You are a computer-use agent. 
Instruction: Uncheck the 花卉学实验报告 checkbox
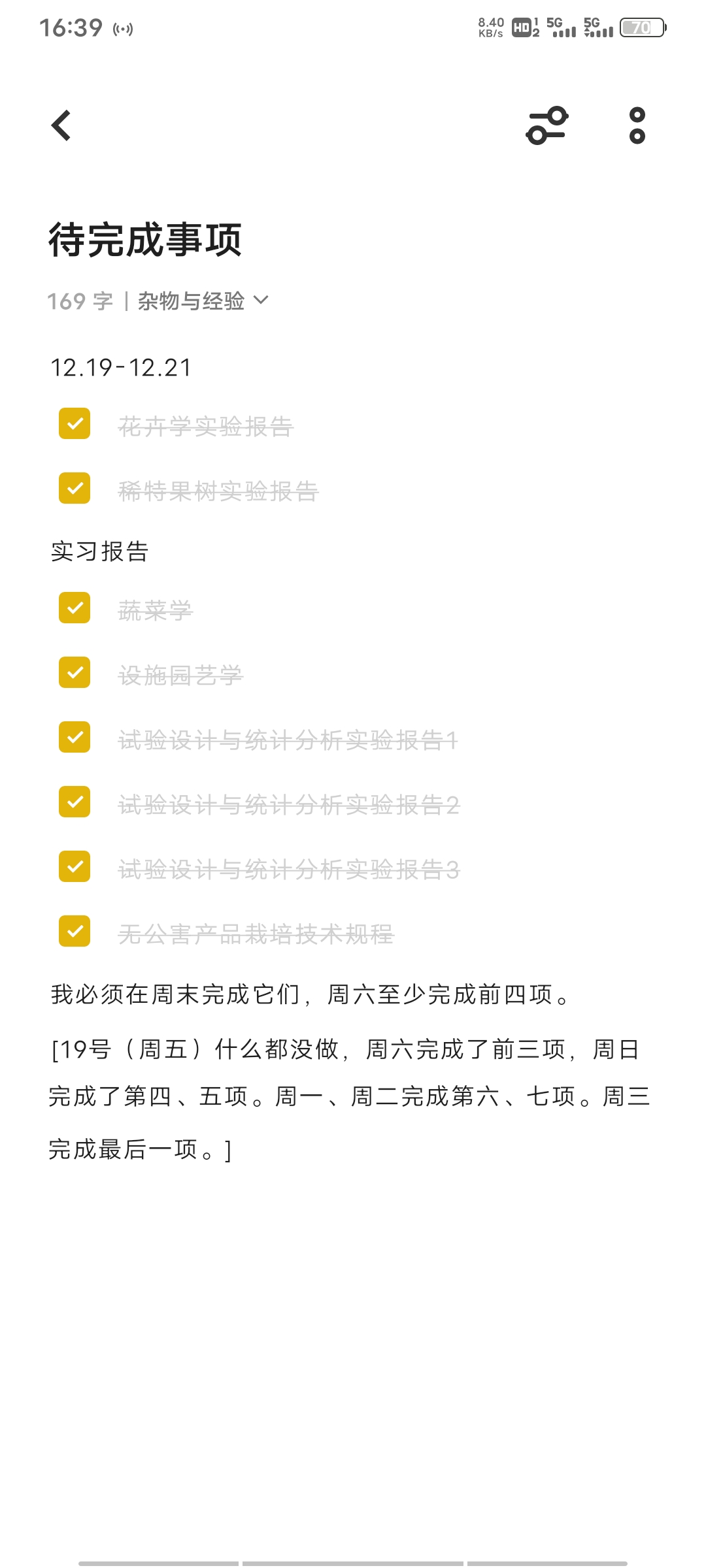coord(75,423)
